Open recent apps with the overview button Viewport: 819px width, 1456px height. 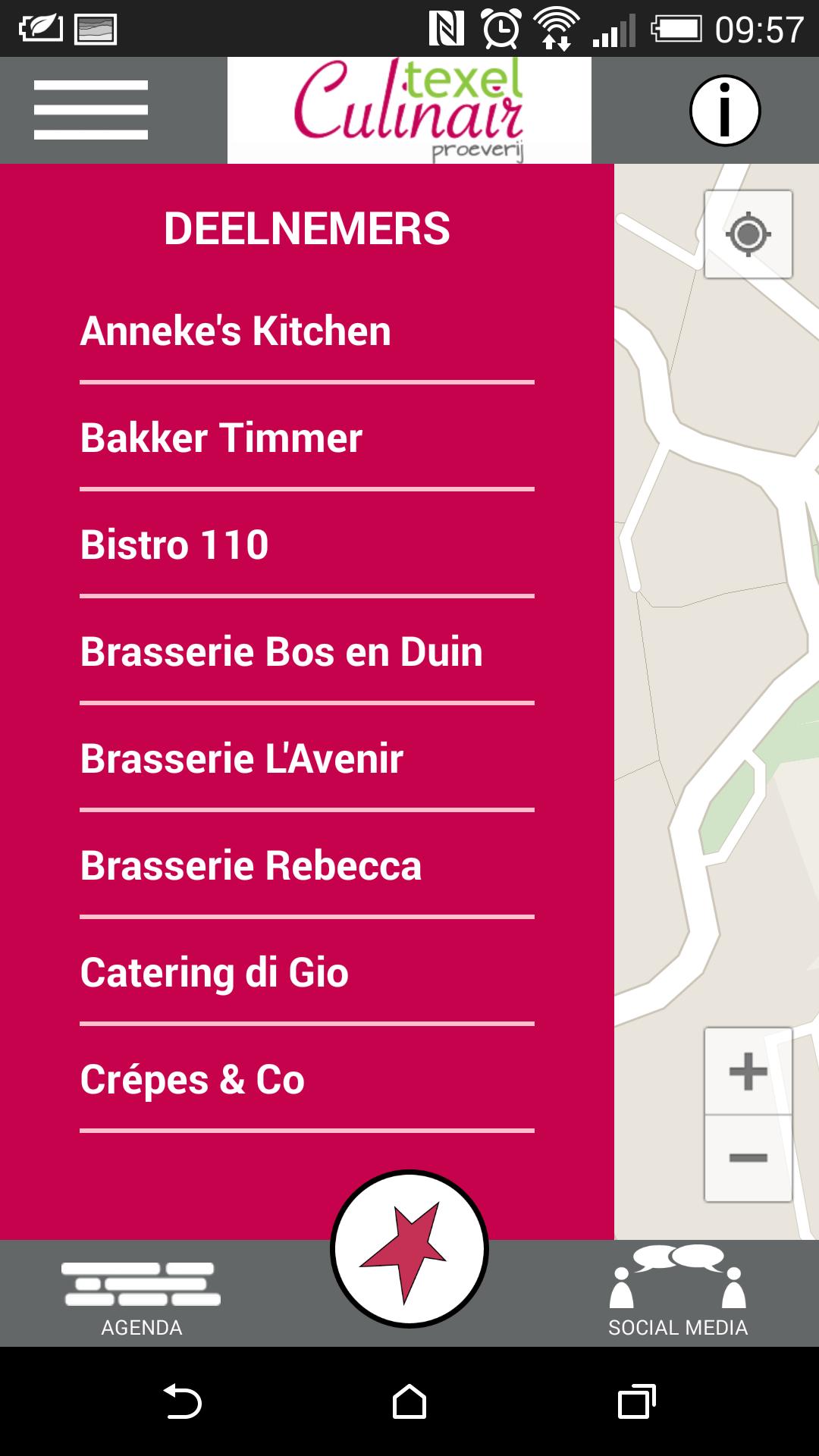click(634, 1401)
